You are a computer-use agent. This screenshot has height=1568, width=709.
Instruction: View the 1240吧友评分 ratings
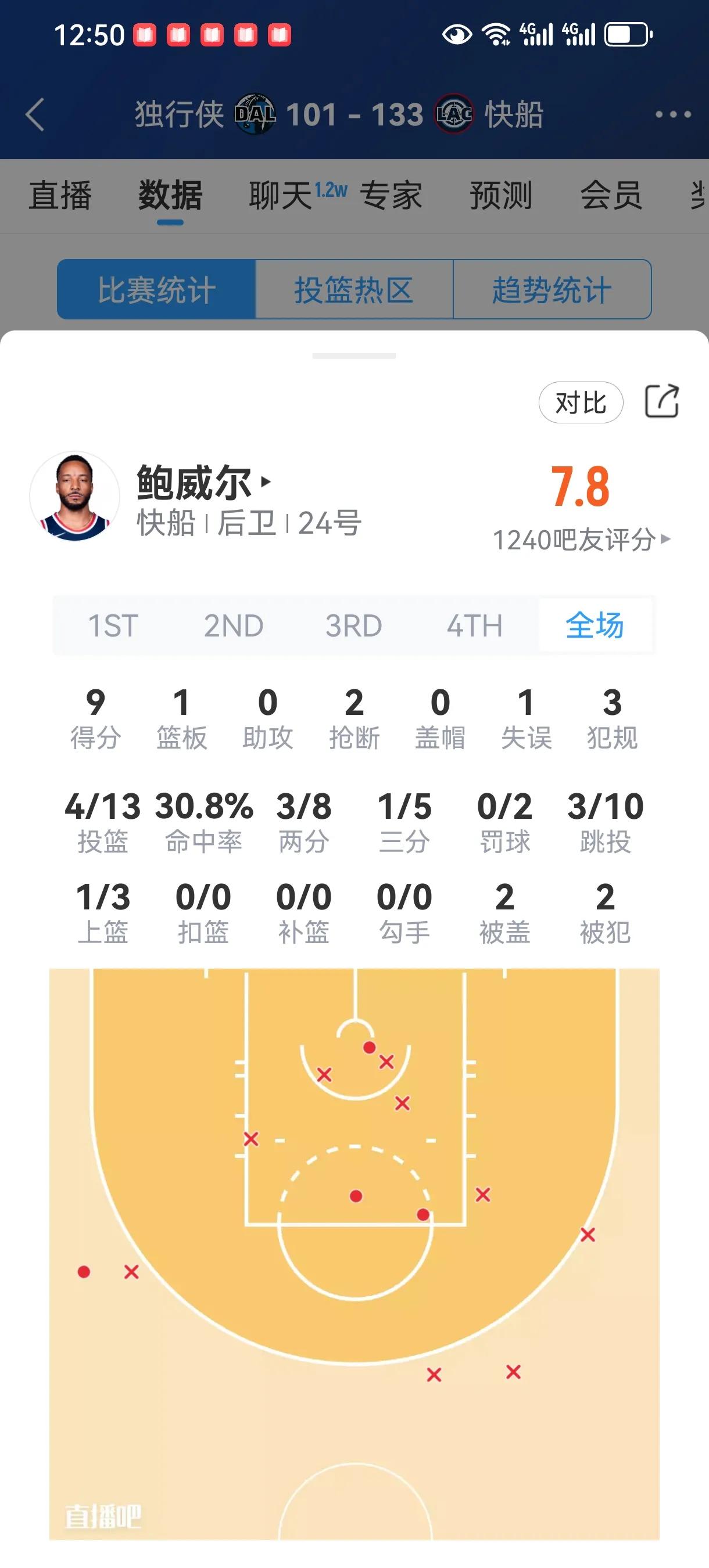[x=581, y=540]
